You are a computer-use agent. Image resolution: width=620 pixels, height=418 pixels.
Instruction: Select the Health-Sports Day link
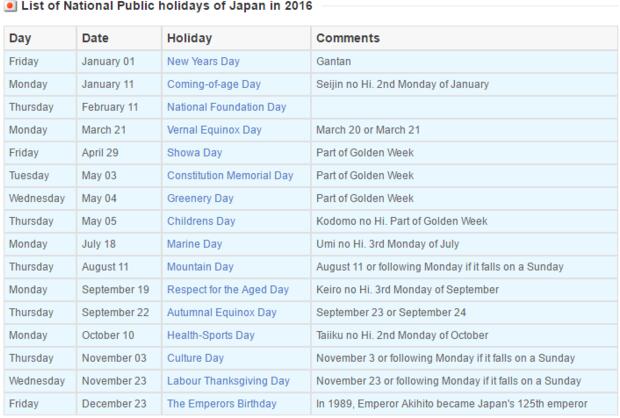pos(211,335)
